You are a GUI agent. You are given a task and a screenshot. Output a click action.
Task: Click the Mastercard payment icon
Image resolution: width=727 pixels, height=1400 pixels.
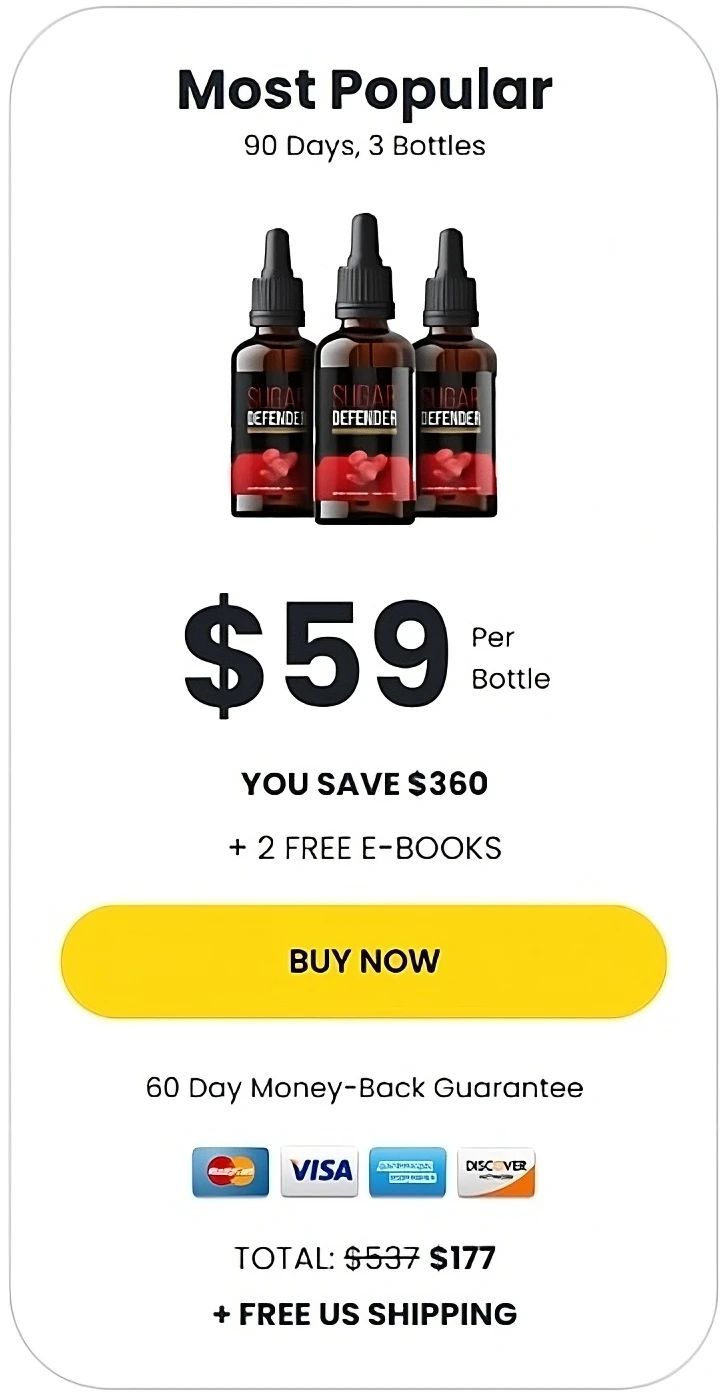[x=231, y=1171]
